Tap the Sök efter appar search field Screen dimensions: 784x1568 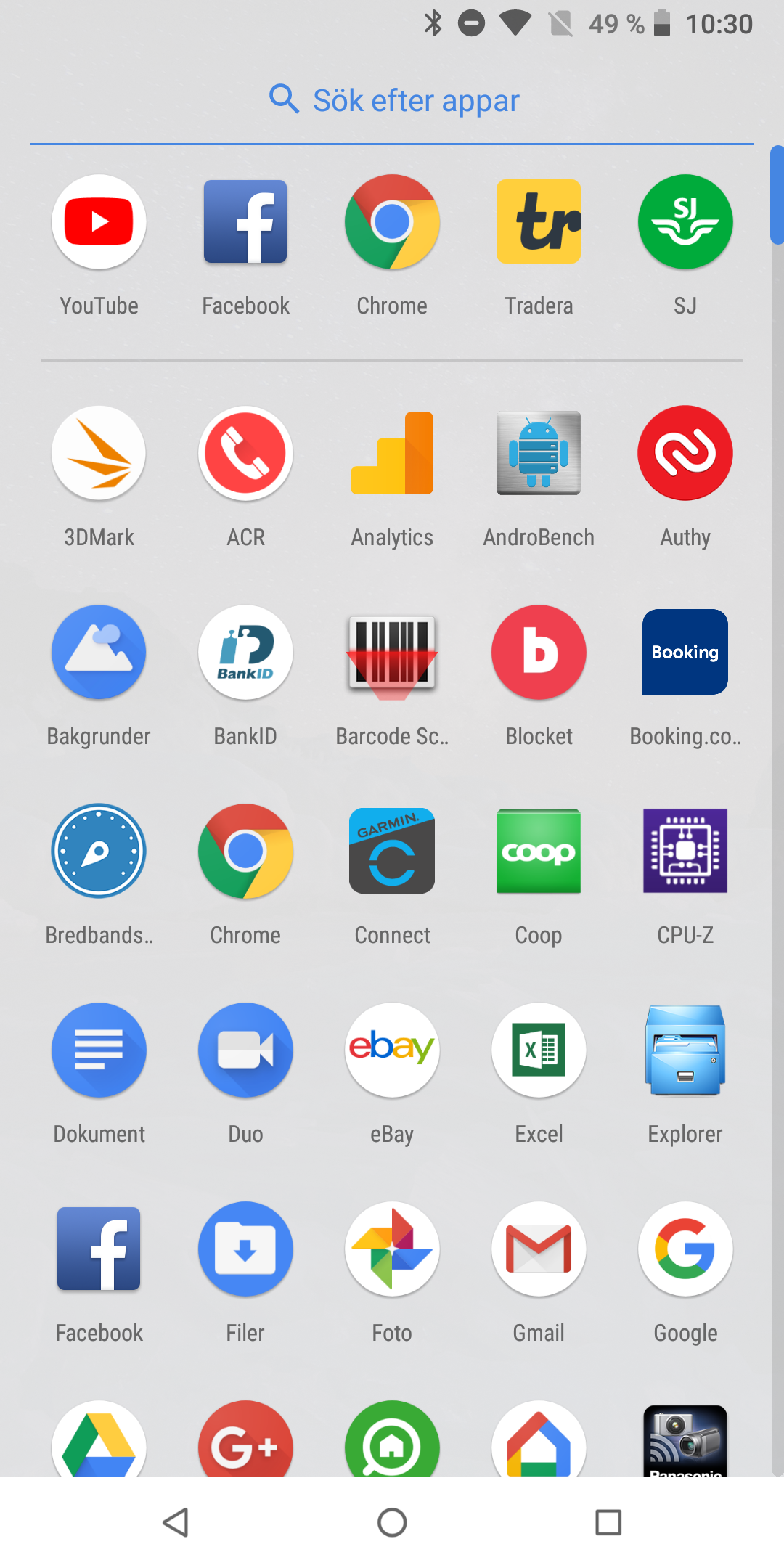(393, 100)
